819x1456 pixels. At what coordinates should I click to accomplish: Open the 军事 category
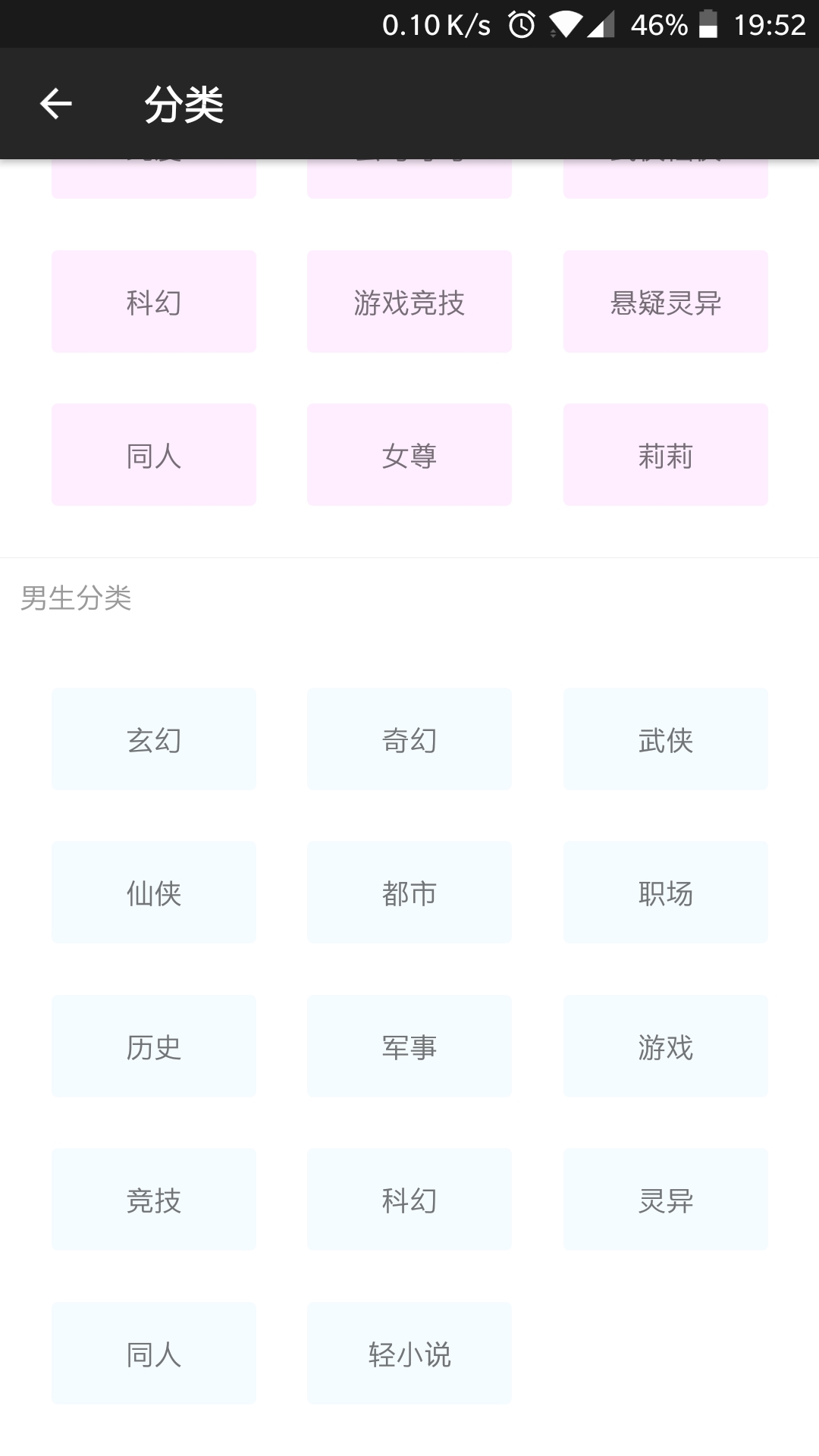click(x=409, y=1046)
